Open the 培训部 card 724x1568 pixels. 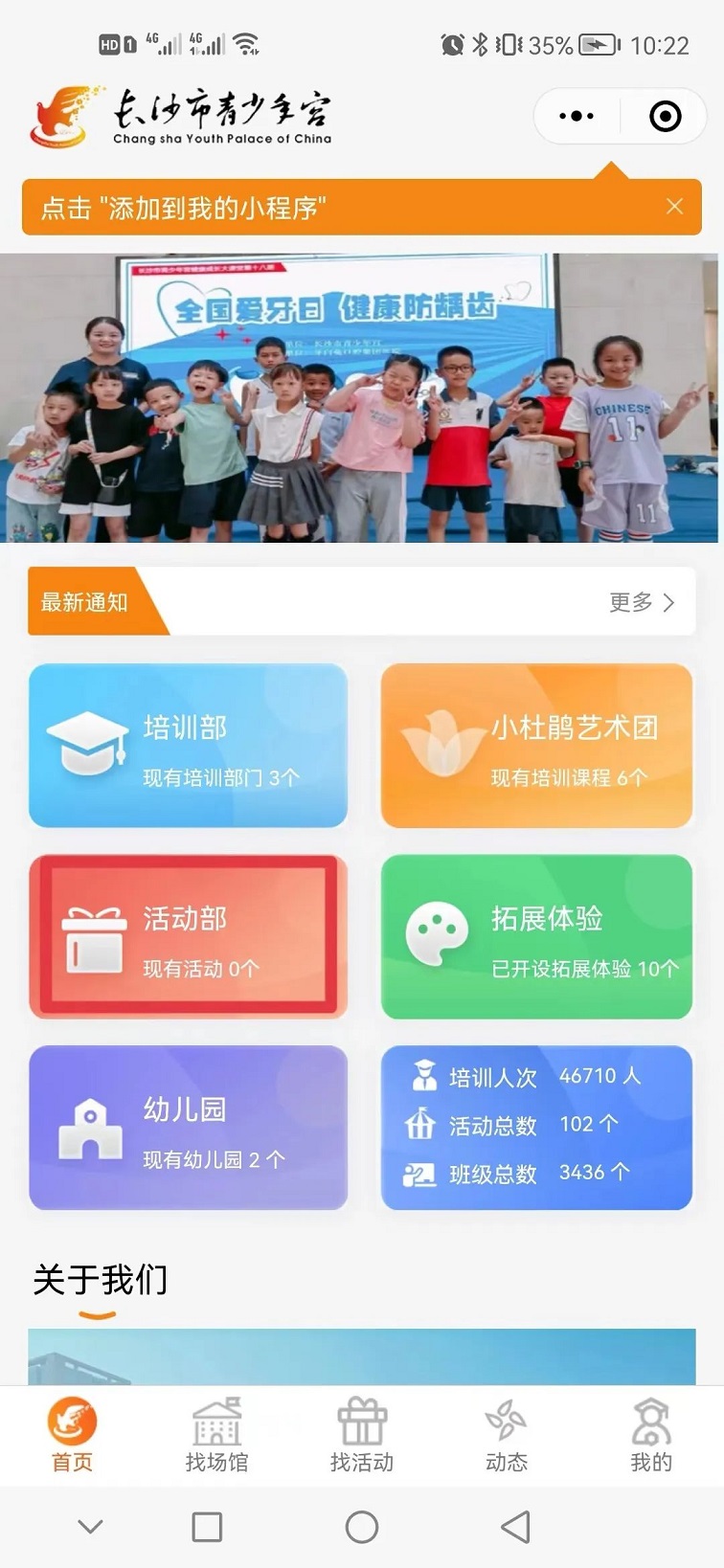pos(188,746)
